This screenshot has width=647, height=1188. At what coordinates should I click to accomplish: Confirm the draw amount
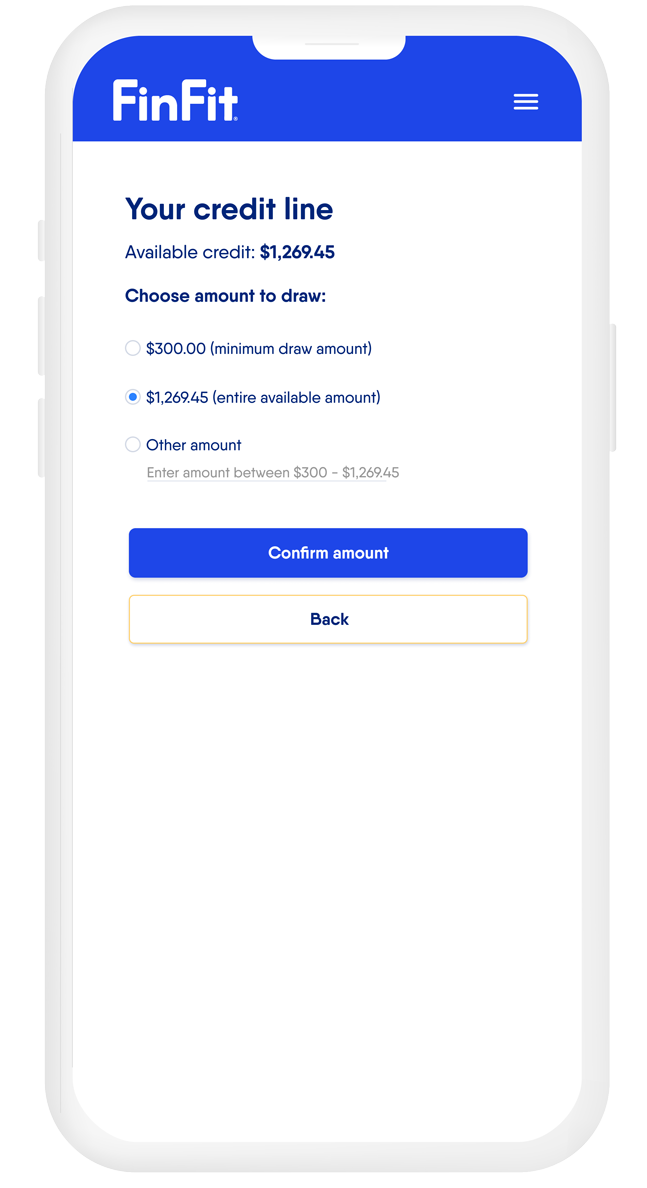click(328, 553)
